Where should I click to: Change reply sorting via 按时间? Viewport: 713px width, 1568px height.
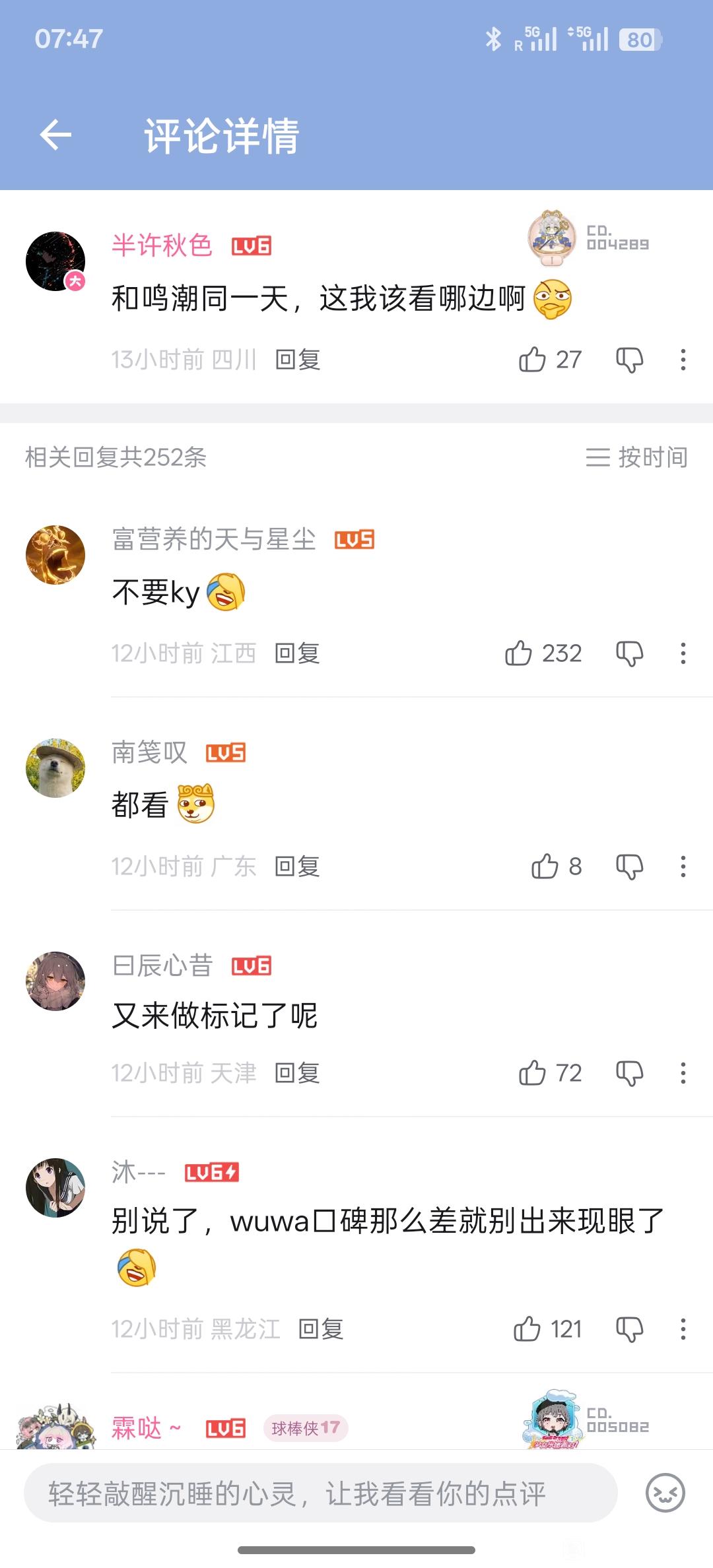pos(637,457)
